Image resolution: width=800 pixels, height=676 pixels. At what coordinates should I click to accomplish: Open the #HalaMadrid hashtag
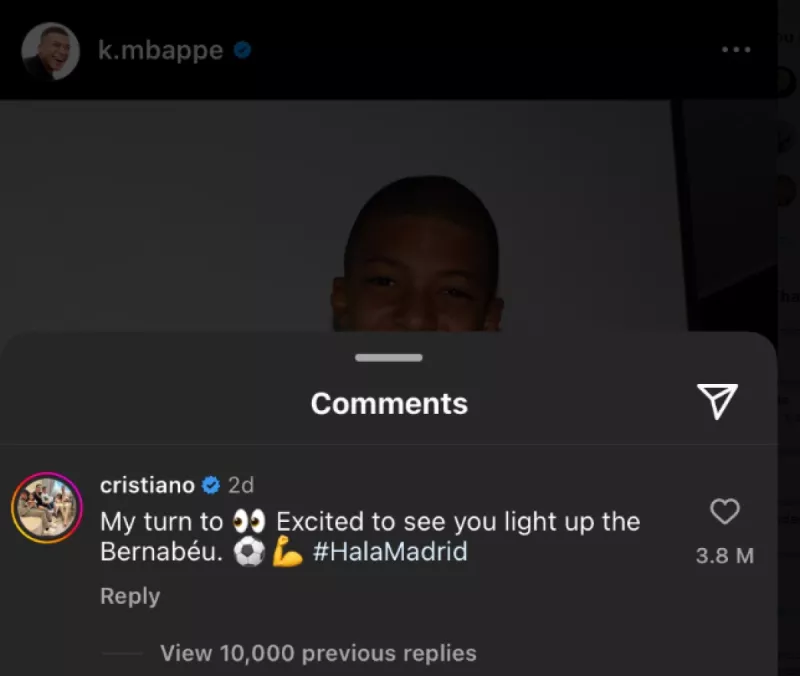click(390, 552)
